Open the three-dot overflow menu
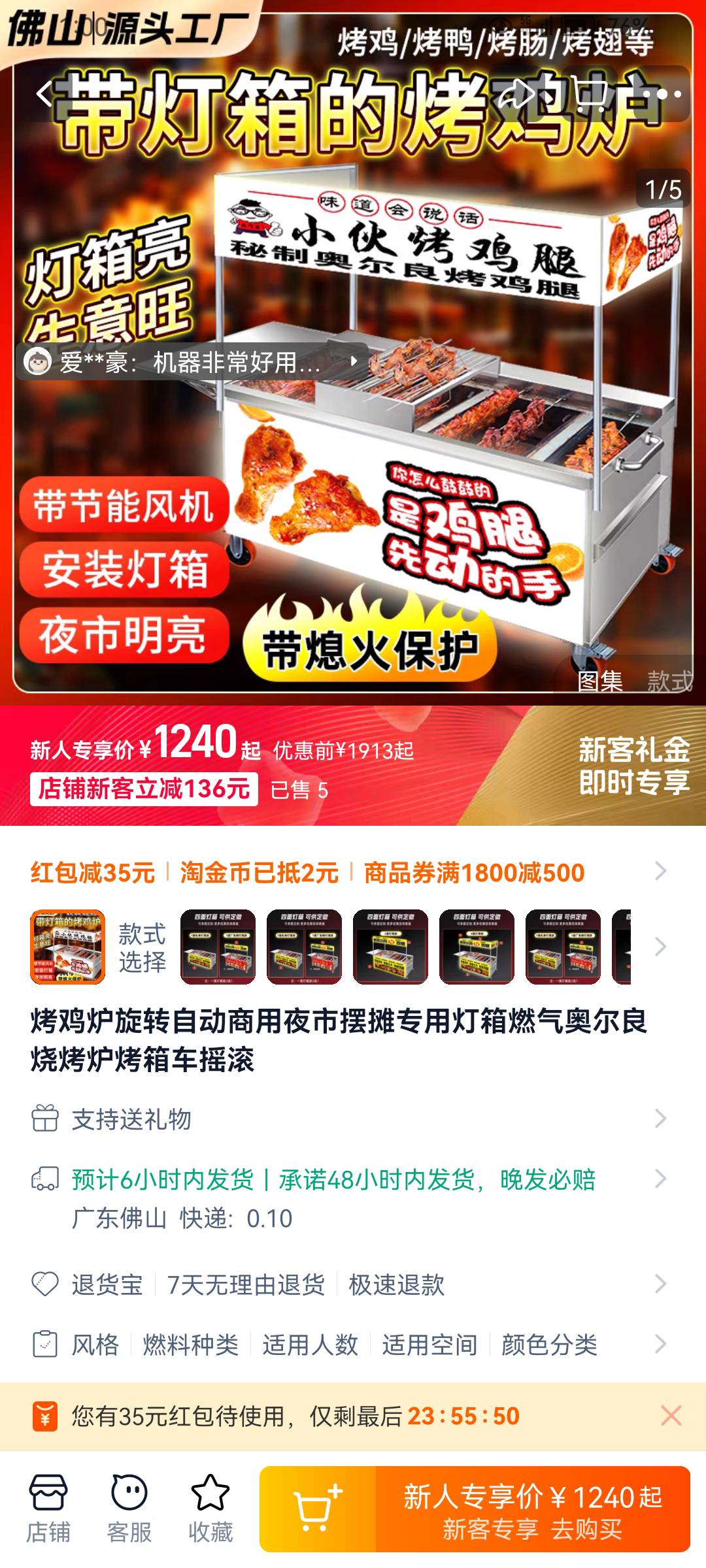This screenshot has height=1568, width=706. click(662, 94)
